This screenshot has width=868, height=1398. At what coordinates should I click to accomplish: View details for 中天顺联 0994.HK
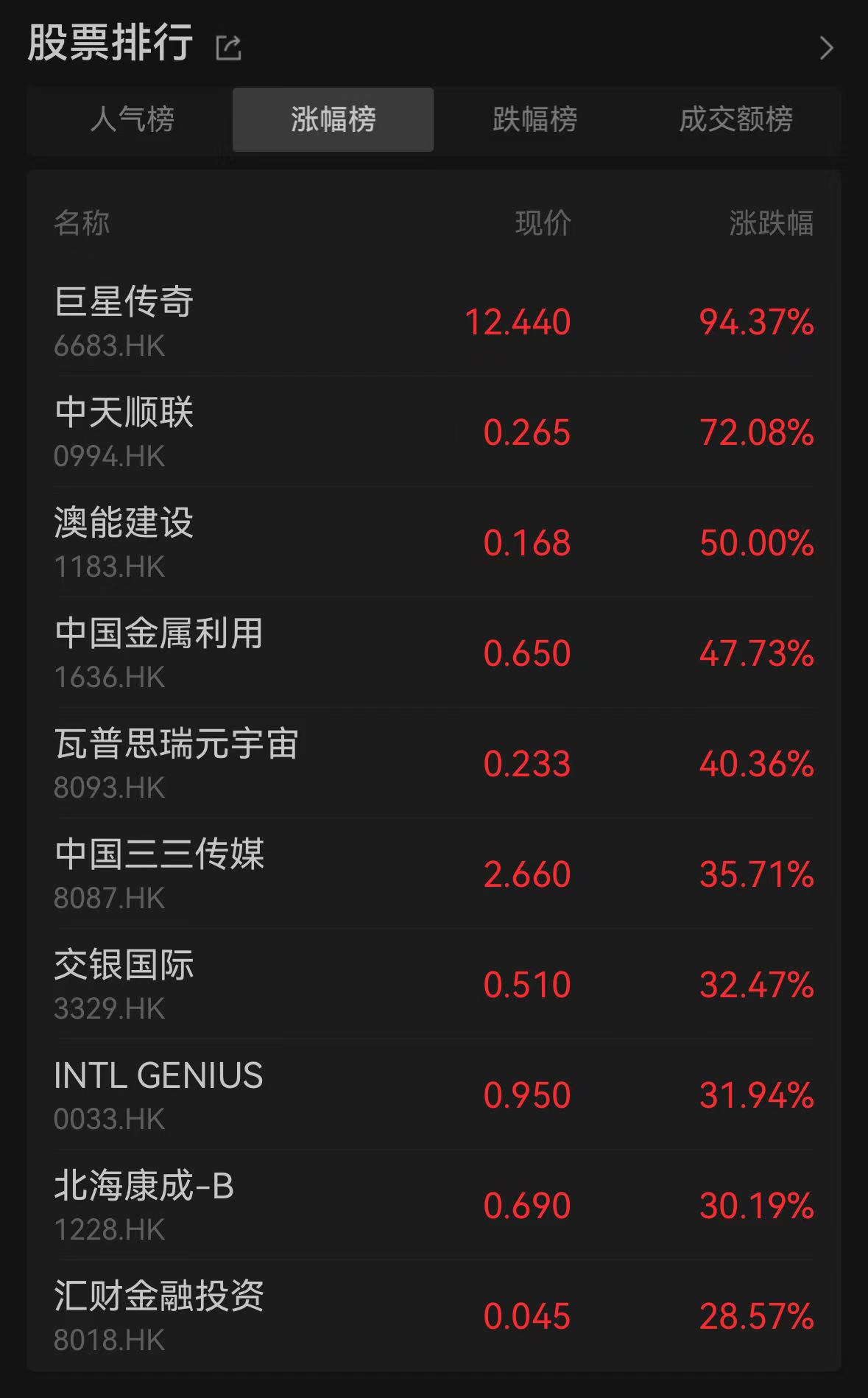pyautogui.click(x=434, y=432)
